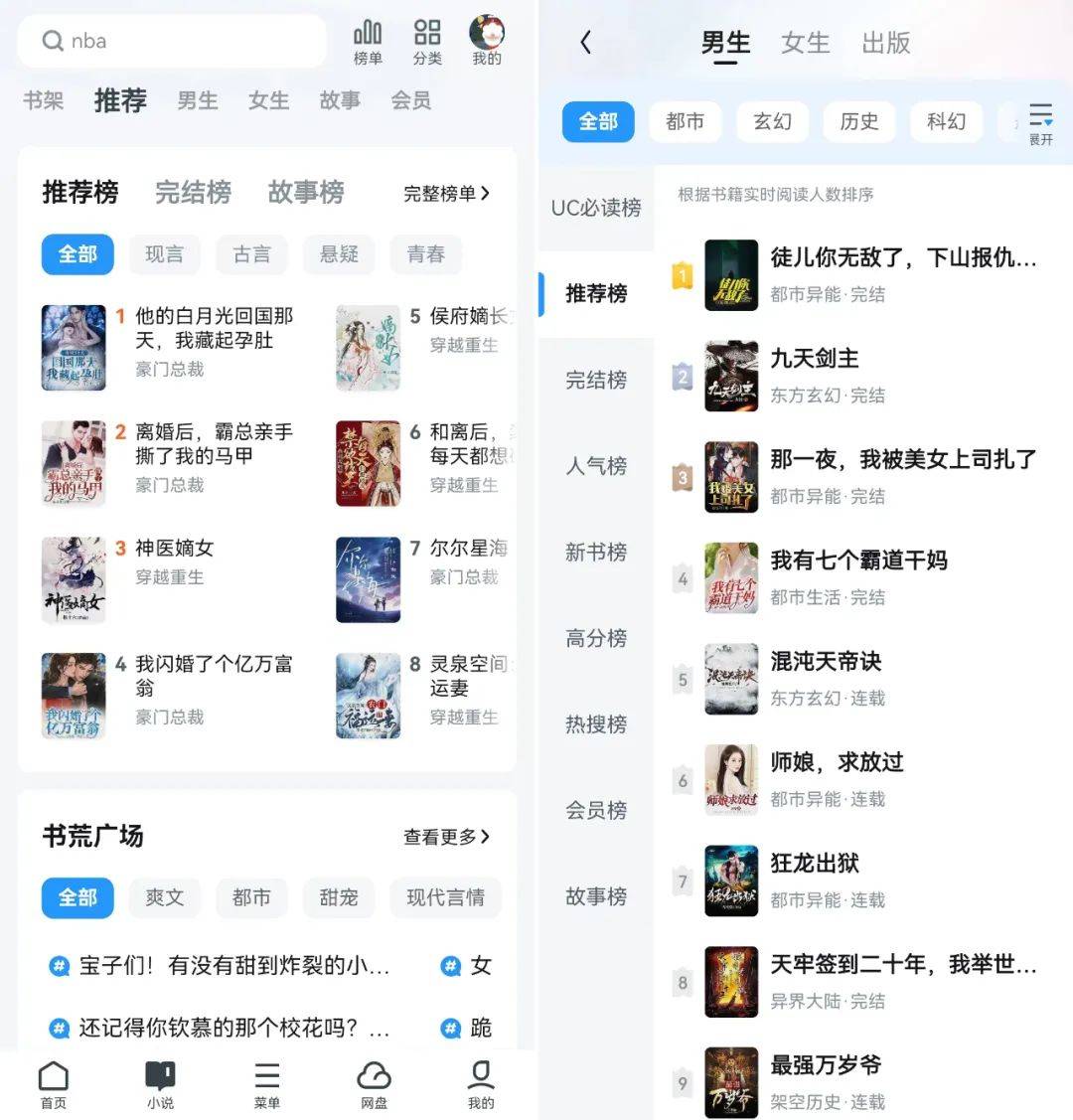The height and width of the screenshot is (1120, 1073).
Task: Select 人气榜 in the side list
Action: tap(596, 466)
